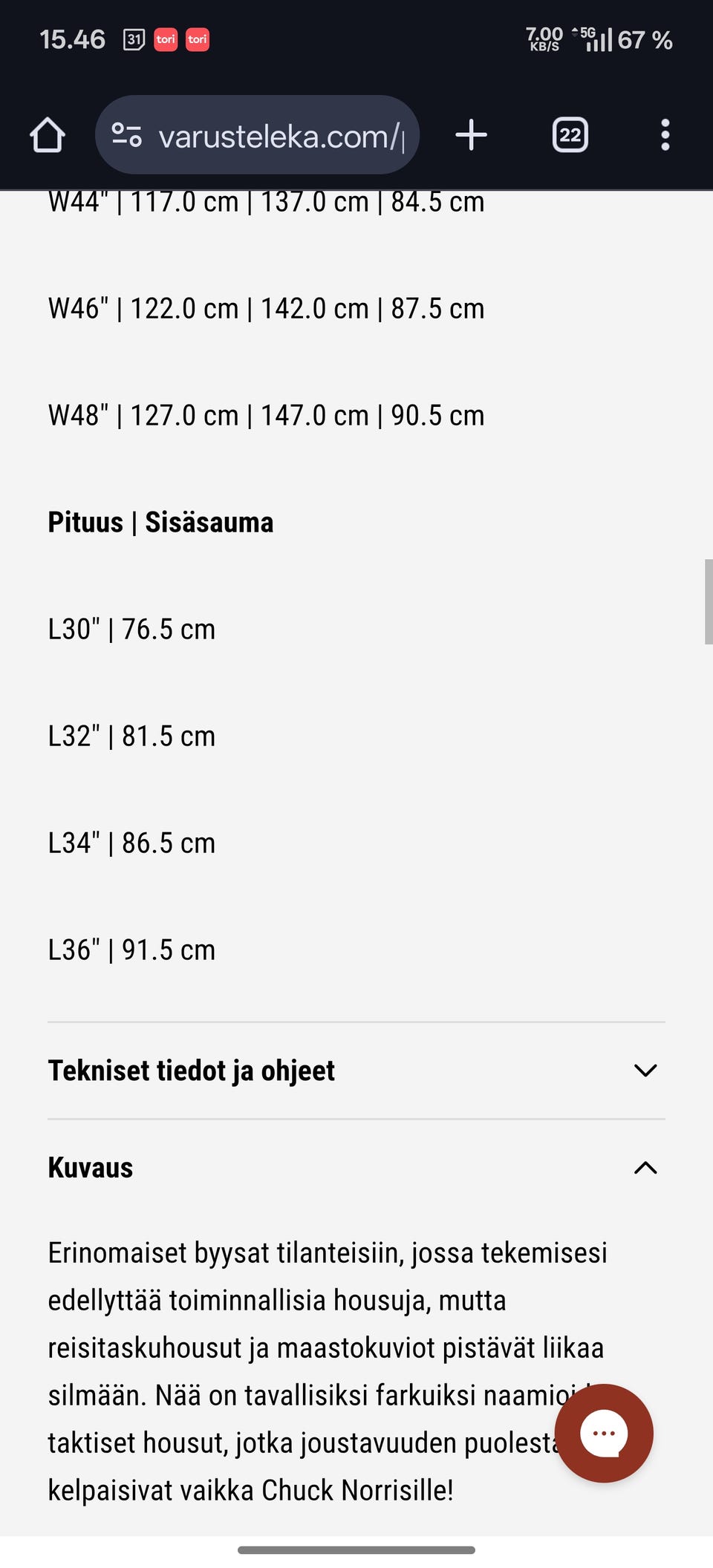Tap the varusteleka.com address bar

pyautogui.click(x=281, y=137)
